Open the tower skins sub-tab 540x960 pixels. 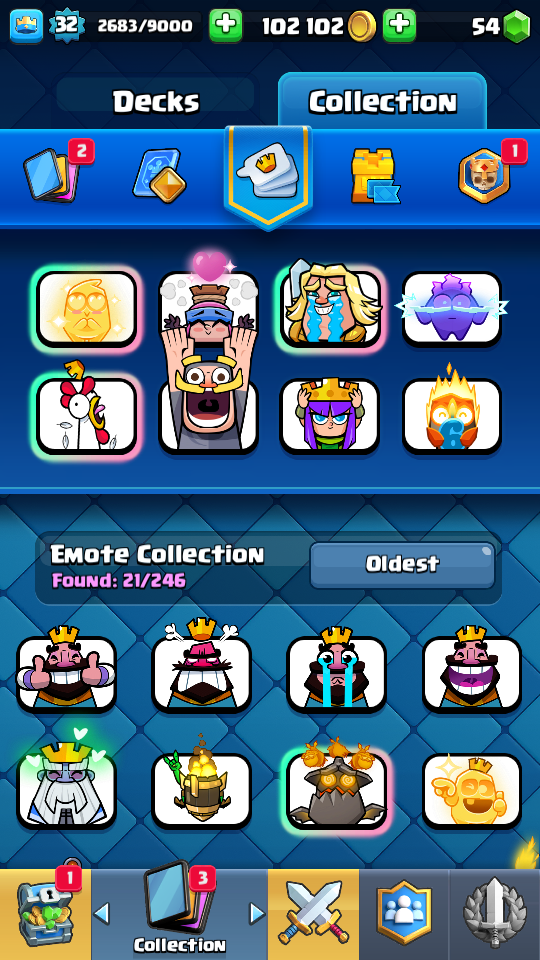[x=374, y=176]
